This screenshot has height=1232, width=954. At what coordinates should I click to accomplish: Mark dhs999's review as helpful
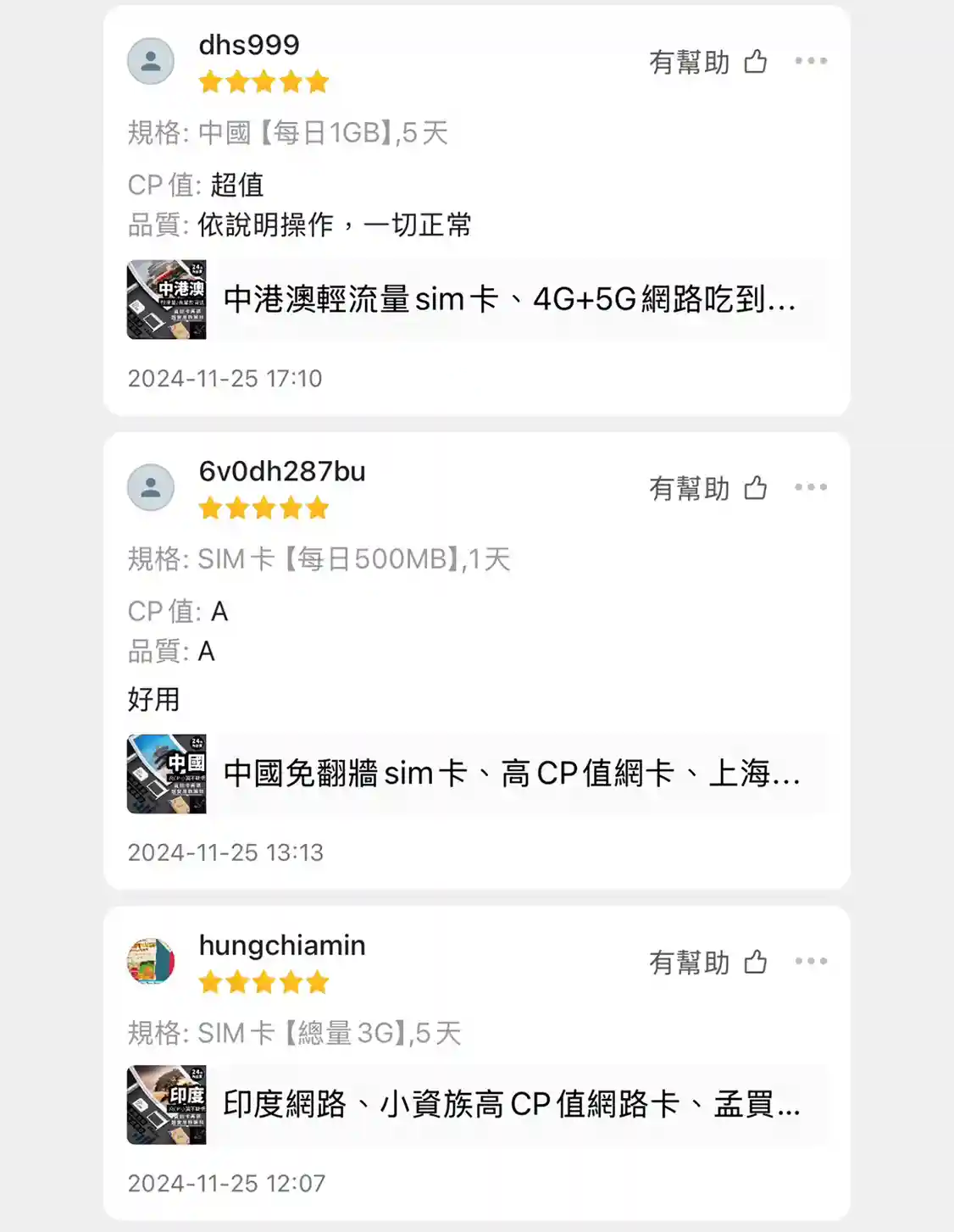click(708, 62)
